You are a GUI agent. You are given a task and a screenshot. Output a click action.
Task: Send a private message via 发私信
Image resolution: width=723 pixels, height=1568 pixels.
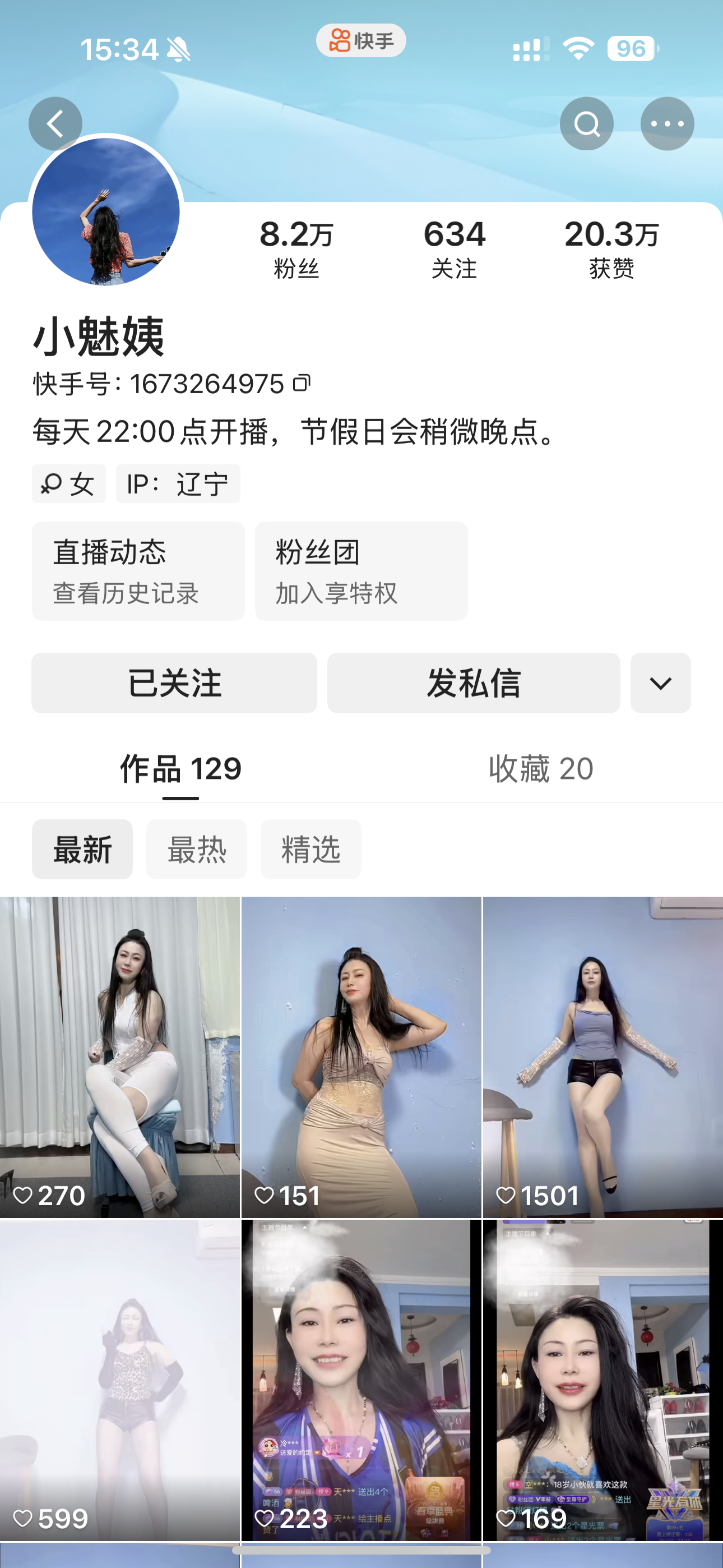point(474,683)
